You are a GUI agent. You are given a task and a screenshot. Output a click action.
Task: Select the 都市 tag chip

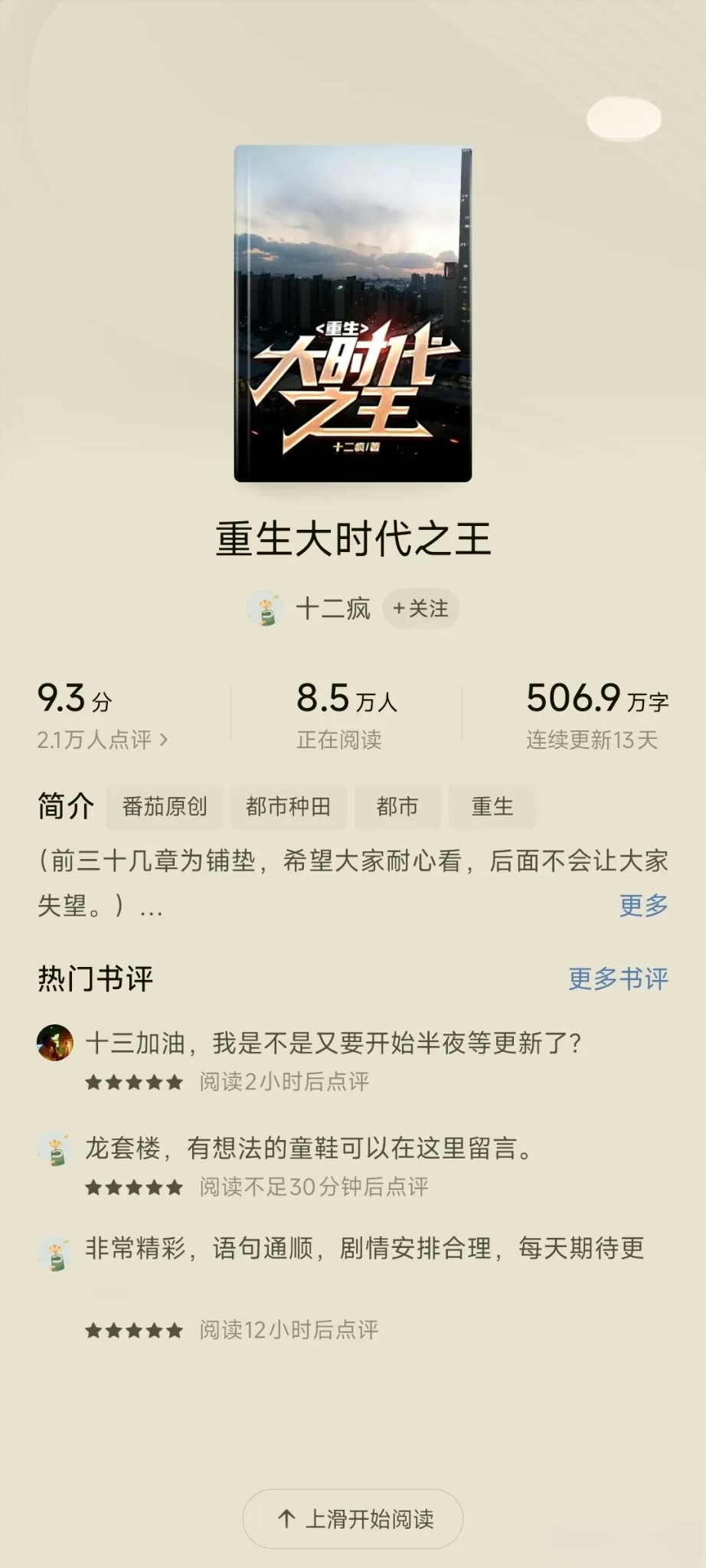[x=397, y=806]
